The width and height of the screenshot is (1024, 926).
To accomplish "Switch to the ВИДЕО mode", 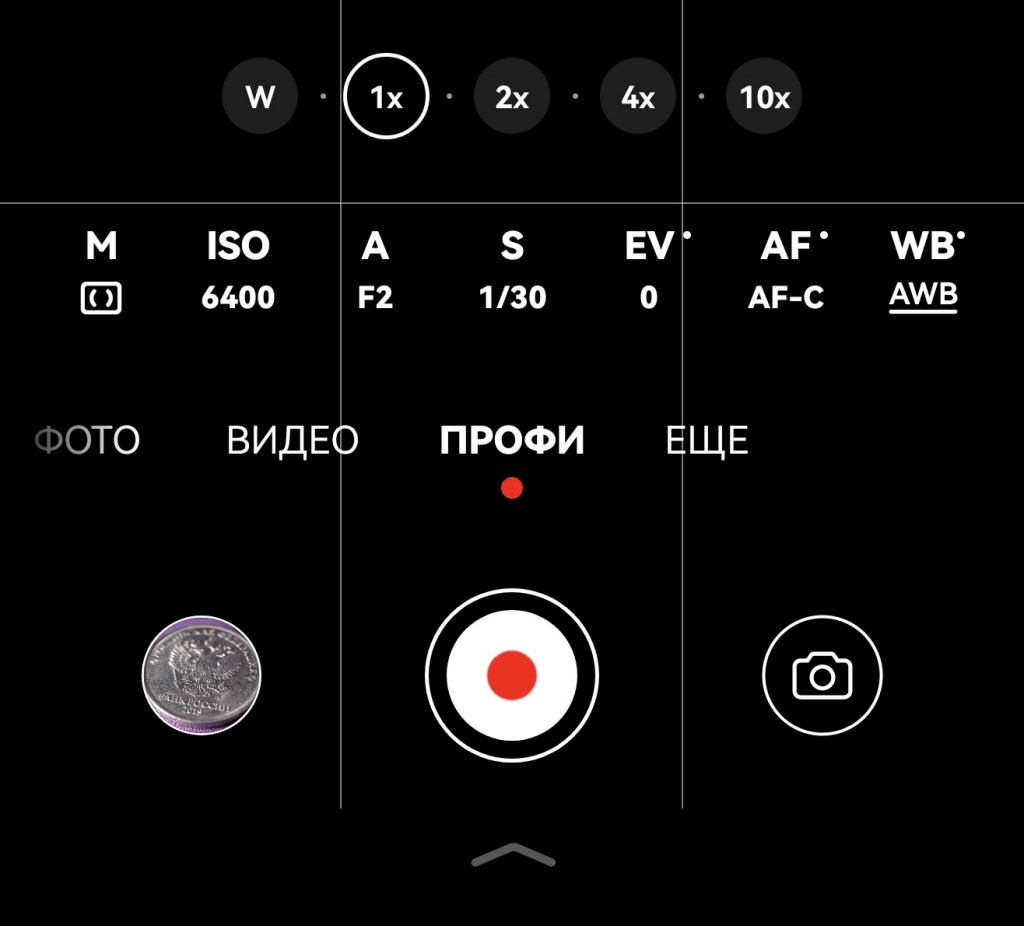I will (292, 440).
